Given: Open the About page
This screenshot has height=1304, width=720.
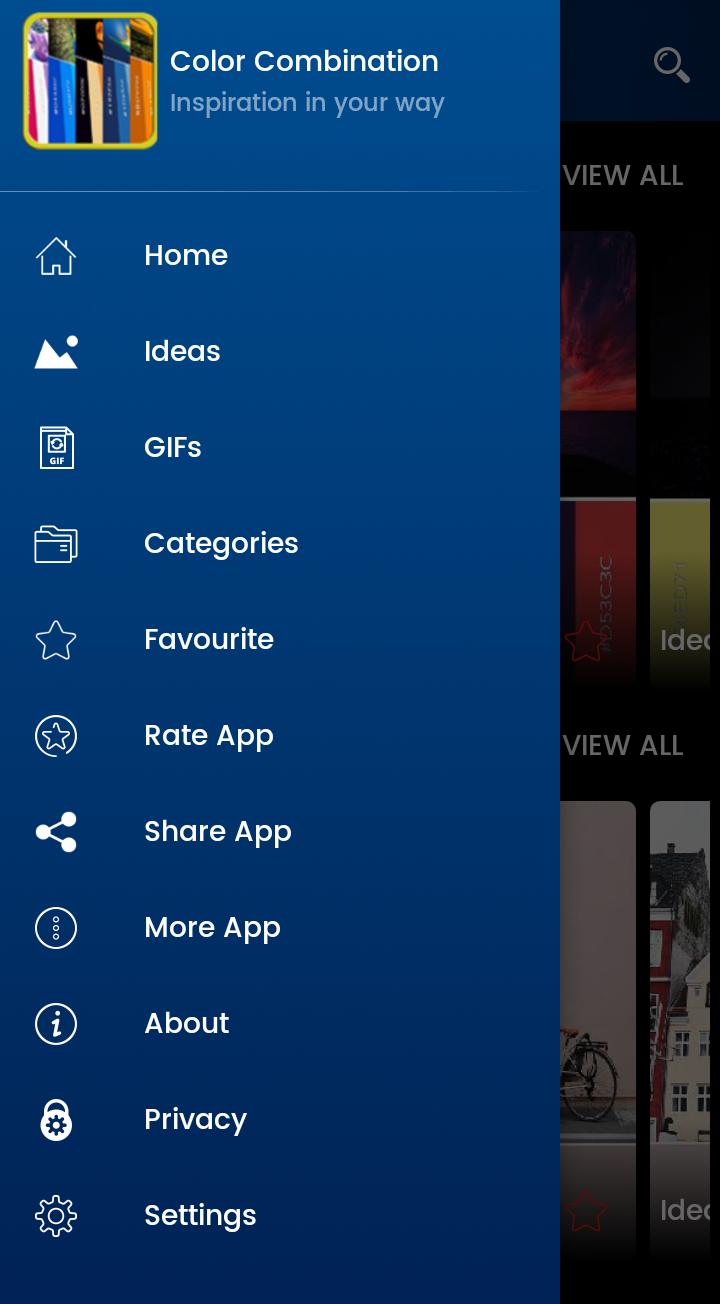Looking at the screenshot, I should point(187,1024).
